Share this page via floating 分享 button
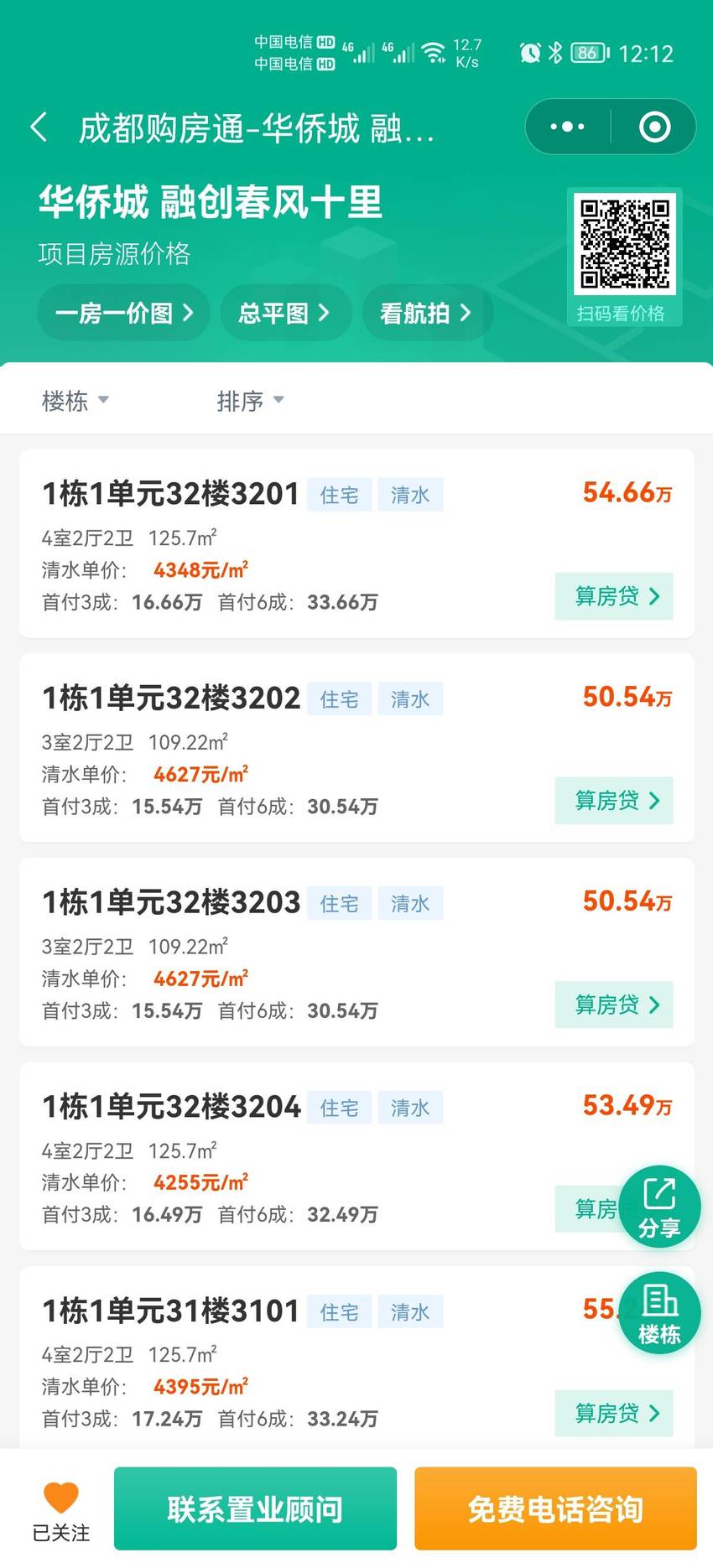 pos(659,1207)
